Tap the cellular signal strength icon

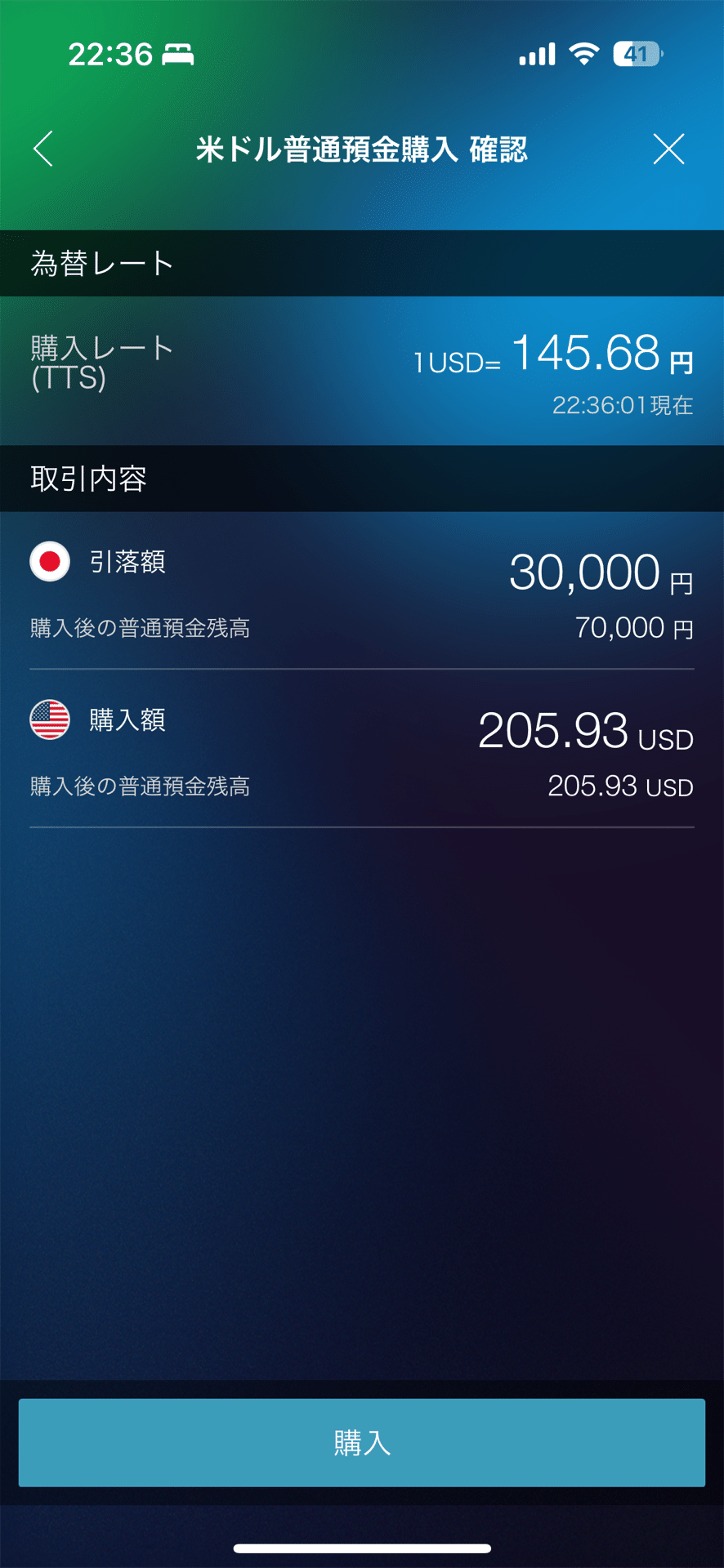pos(535,53)
